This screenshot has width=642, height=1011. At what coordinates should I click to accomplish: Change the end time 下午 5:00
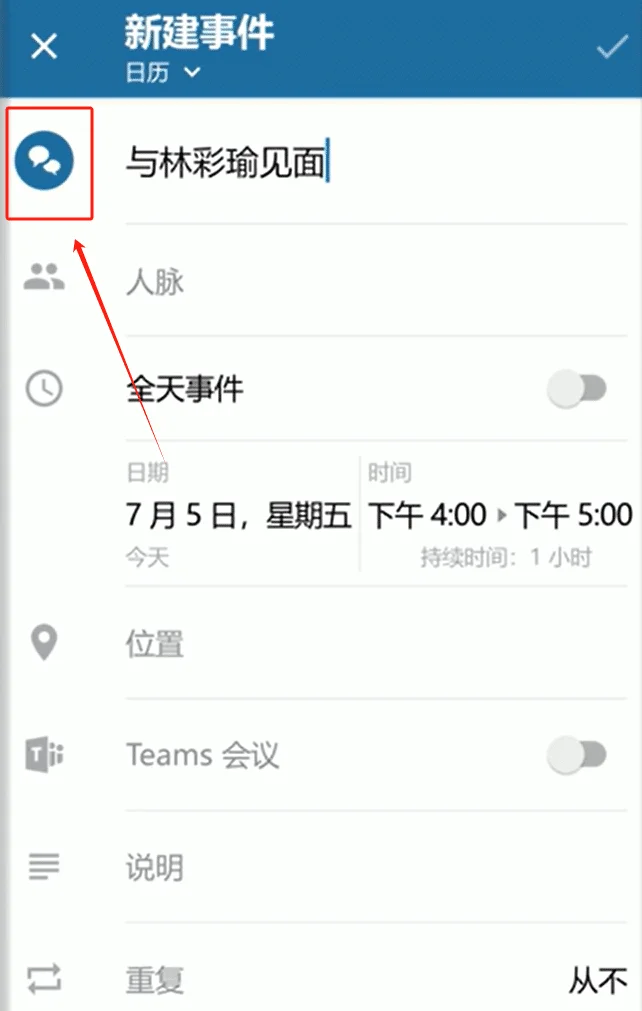tap(573, 516)
